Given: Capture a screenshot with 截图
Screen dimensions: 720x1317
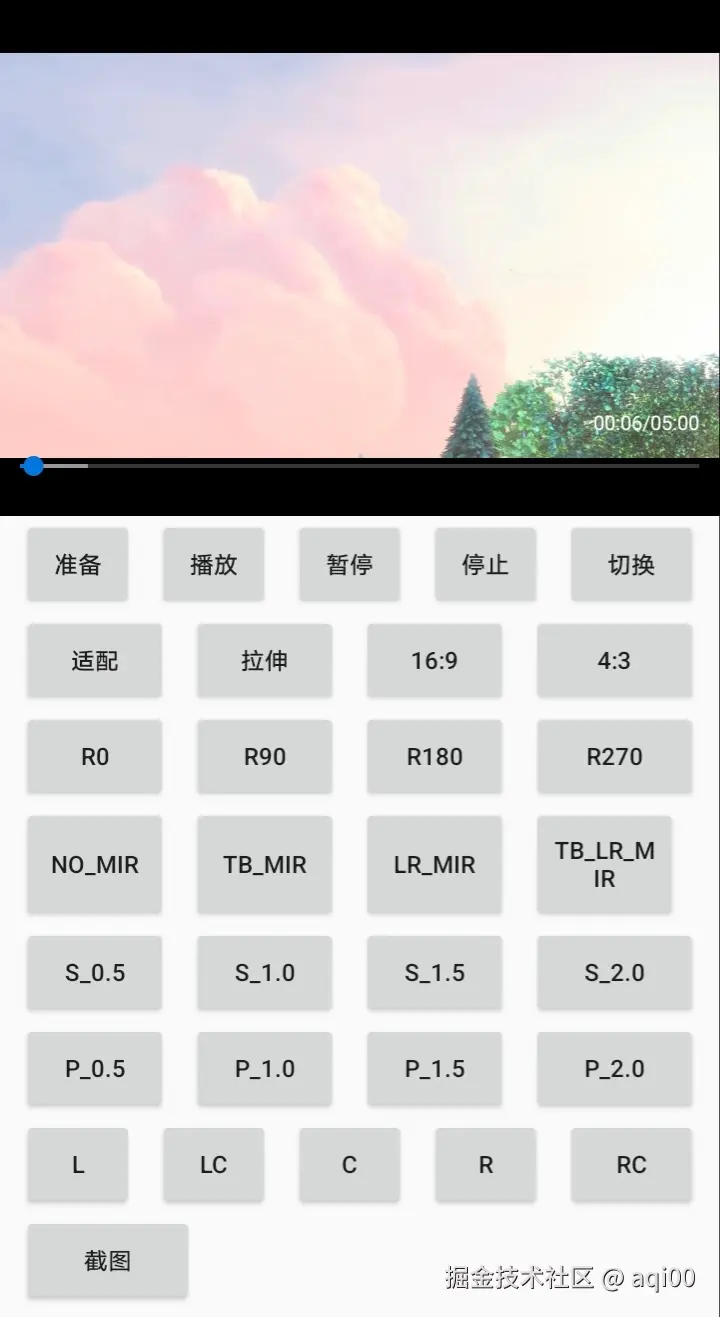Looking at the screenshot, I should (107, 1260).
